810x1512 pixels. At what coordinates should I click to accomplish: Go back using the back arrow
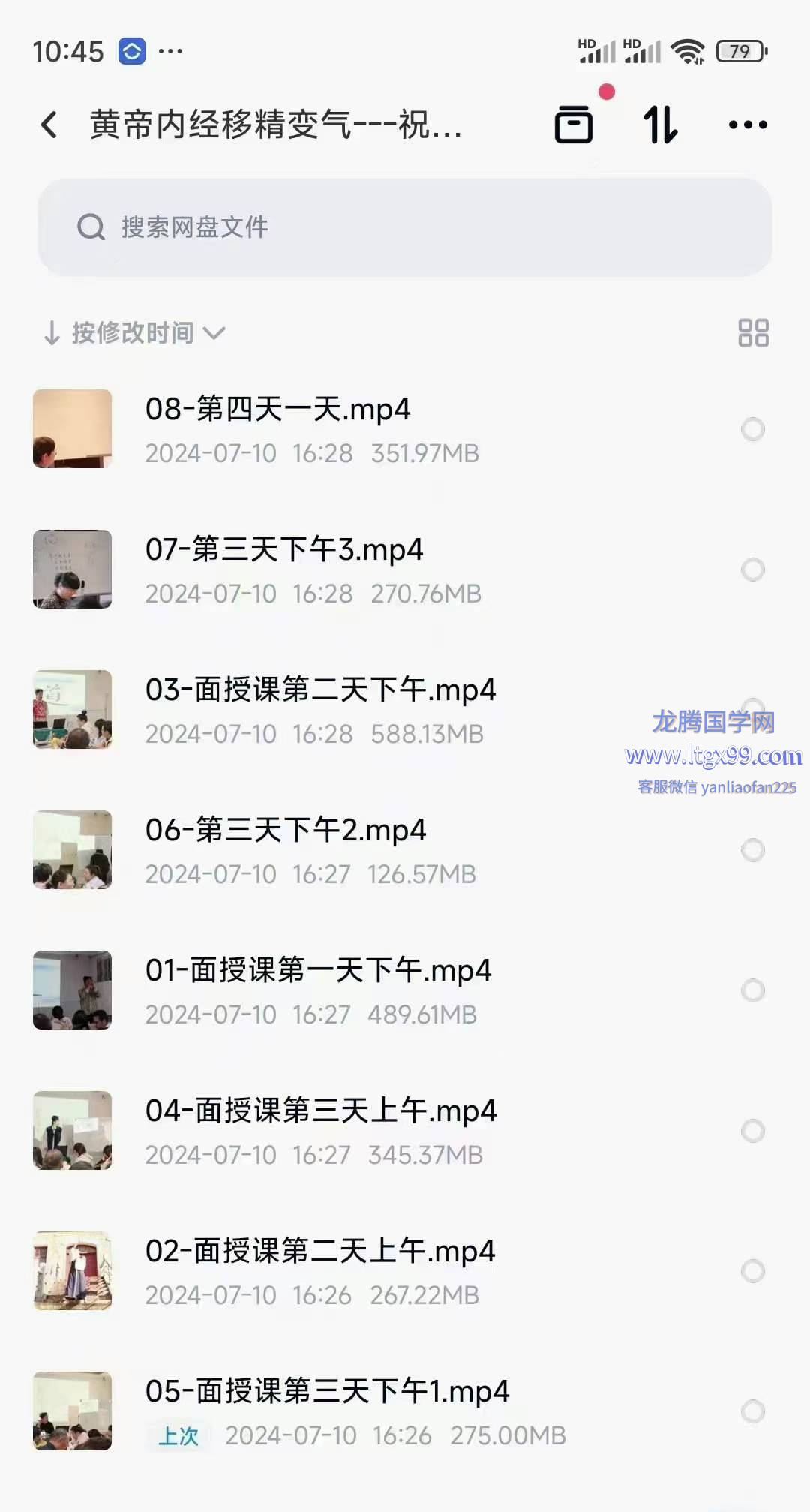coord(49,125)
